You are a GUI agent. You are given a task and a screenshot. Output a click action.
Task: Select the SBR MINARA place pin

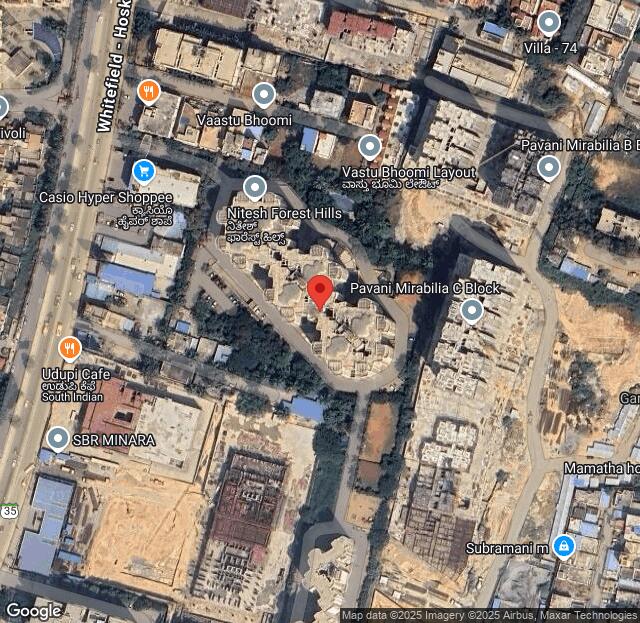tap(58, 438)
